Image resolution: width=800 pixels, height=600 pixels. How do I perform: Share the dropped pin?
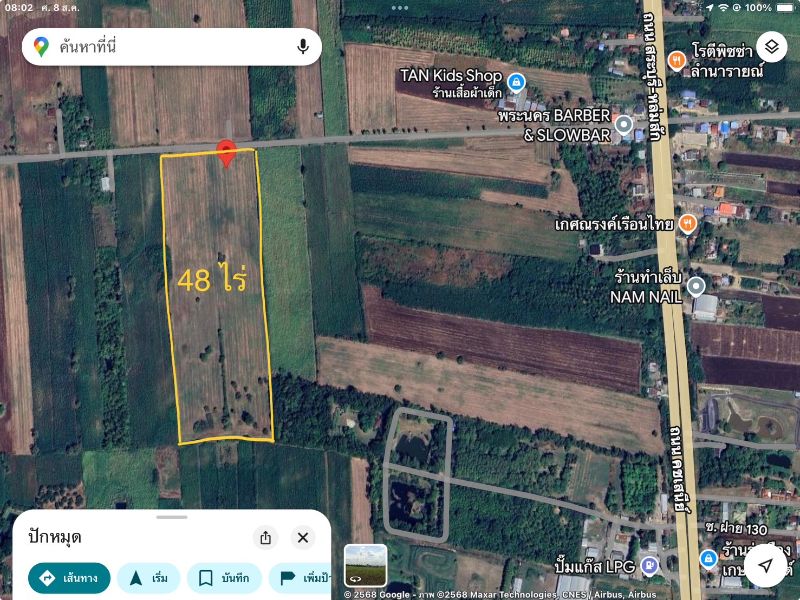pyautogui.click(x=265, y=537)
